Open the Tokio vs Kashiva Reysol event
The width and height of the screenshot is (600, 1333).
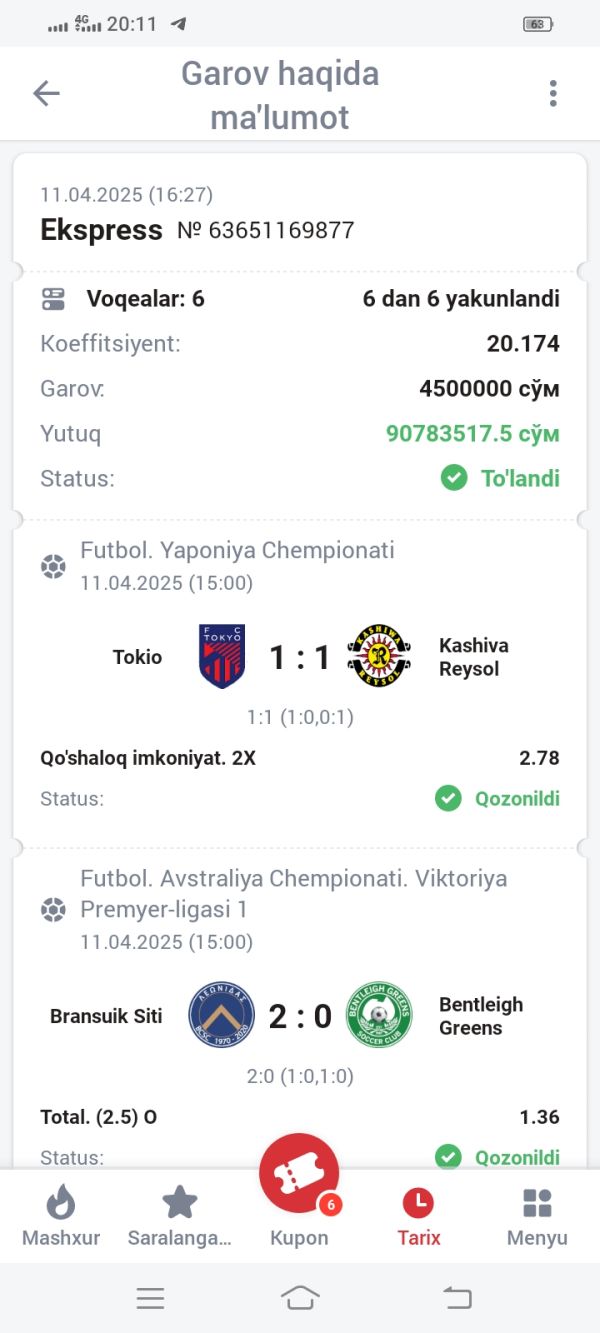(x=299, y=658)
